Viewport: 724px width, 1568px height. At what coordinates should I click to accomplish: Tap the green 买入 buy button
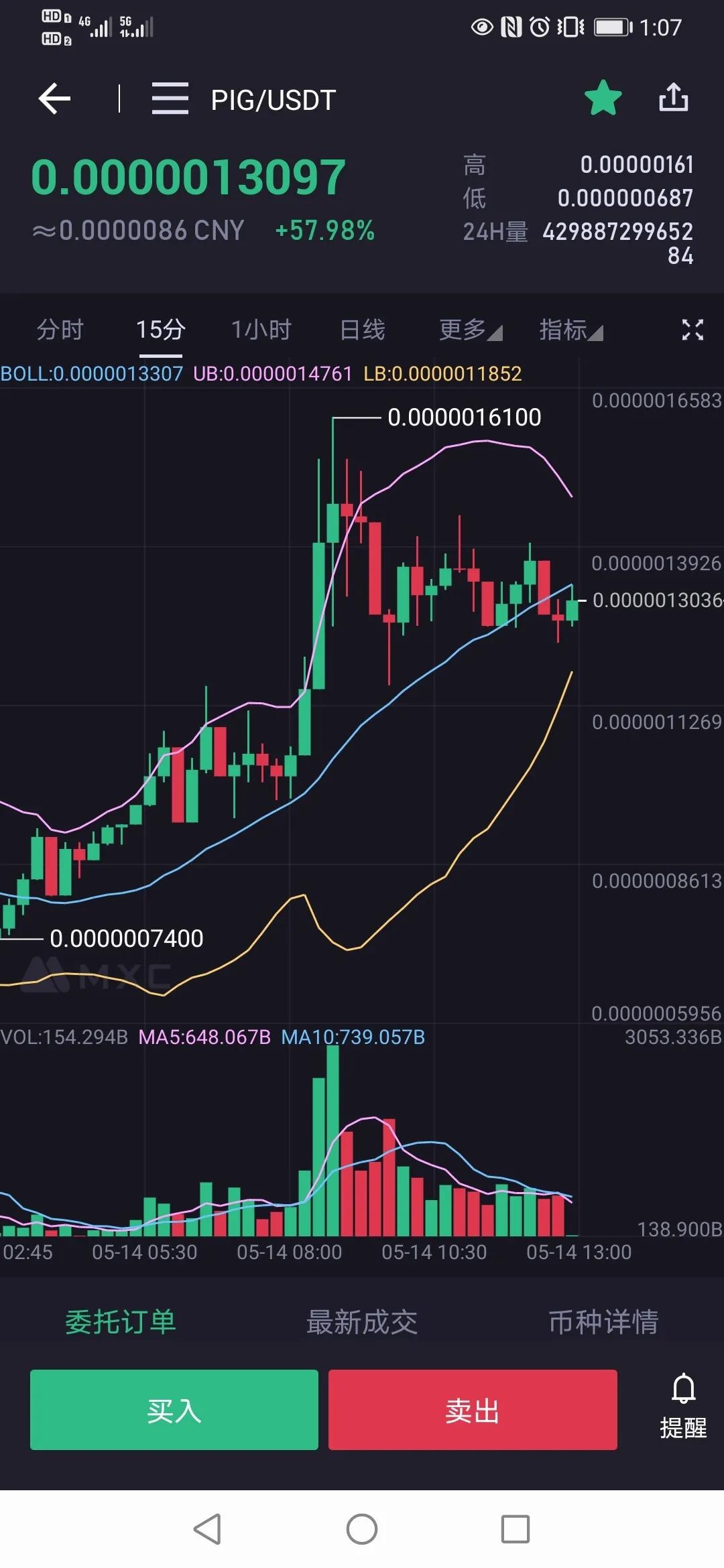[x=174, y=1411]
